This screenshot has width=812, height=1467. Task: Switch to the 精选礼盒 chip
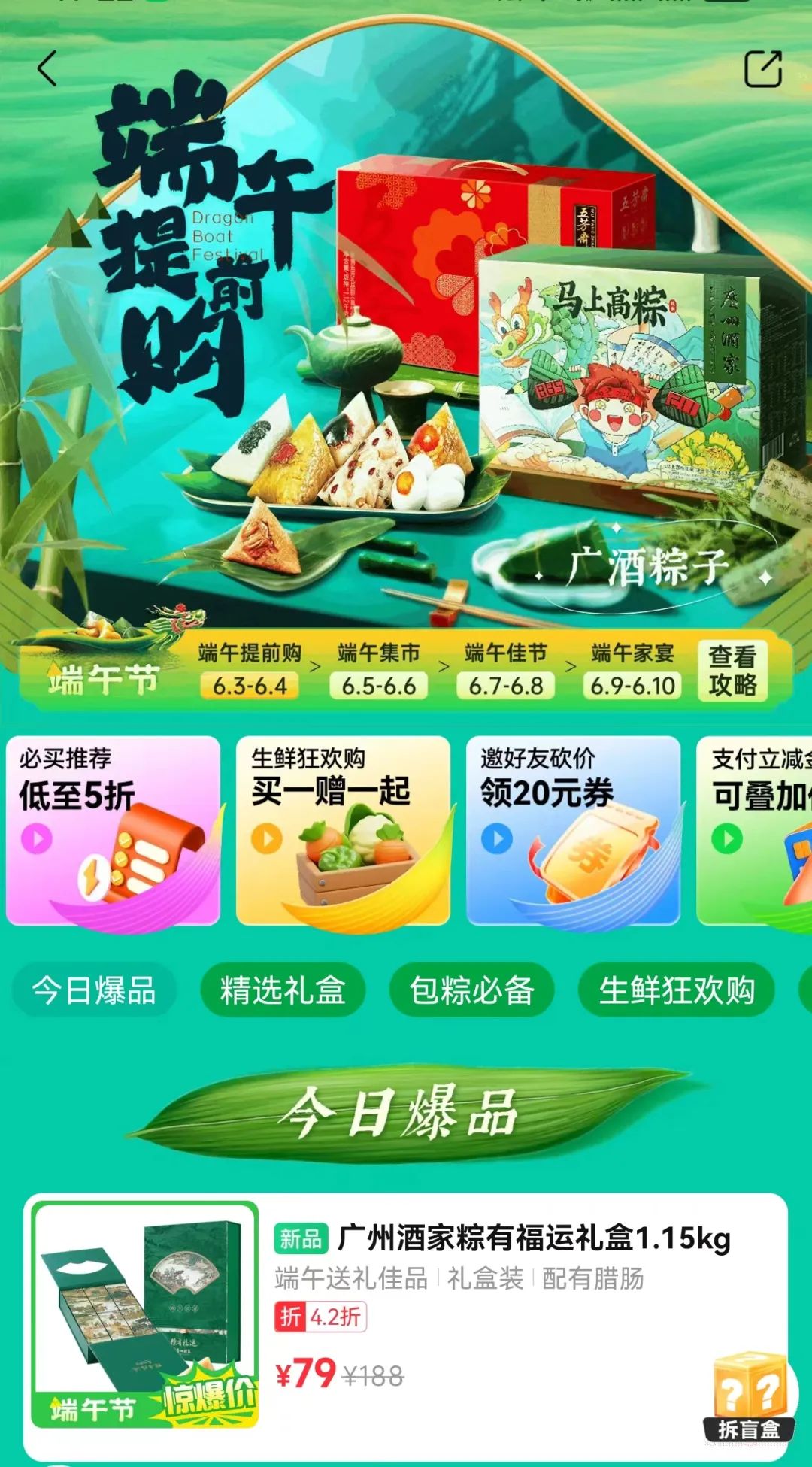[x=283, y=990]
